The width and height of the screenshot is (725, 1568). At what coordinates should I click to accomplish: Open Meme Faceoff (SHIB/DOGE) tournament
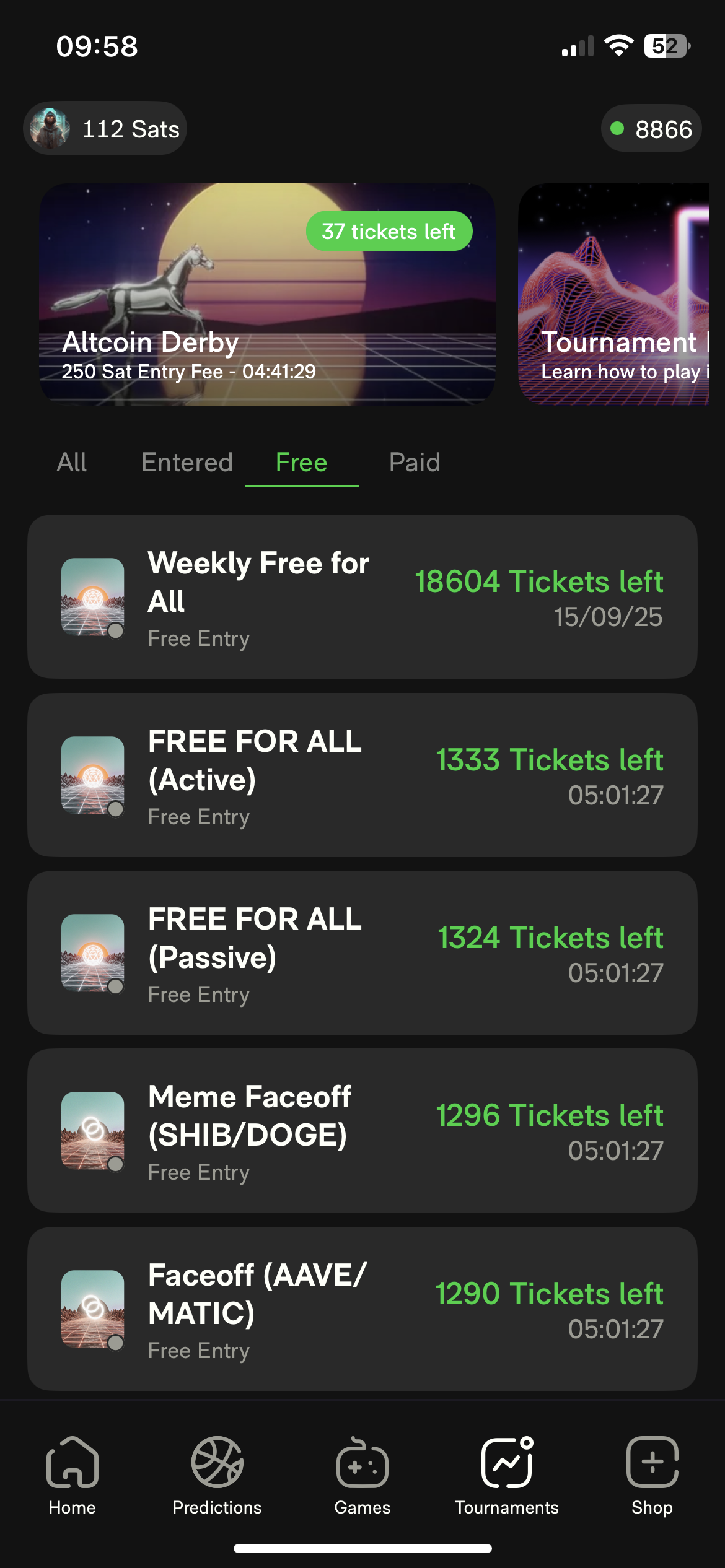pos(362,1130)
